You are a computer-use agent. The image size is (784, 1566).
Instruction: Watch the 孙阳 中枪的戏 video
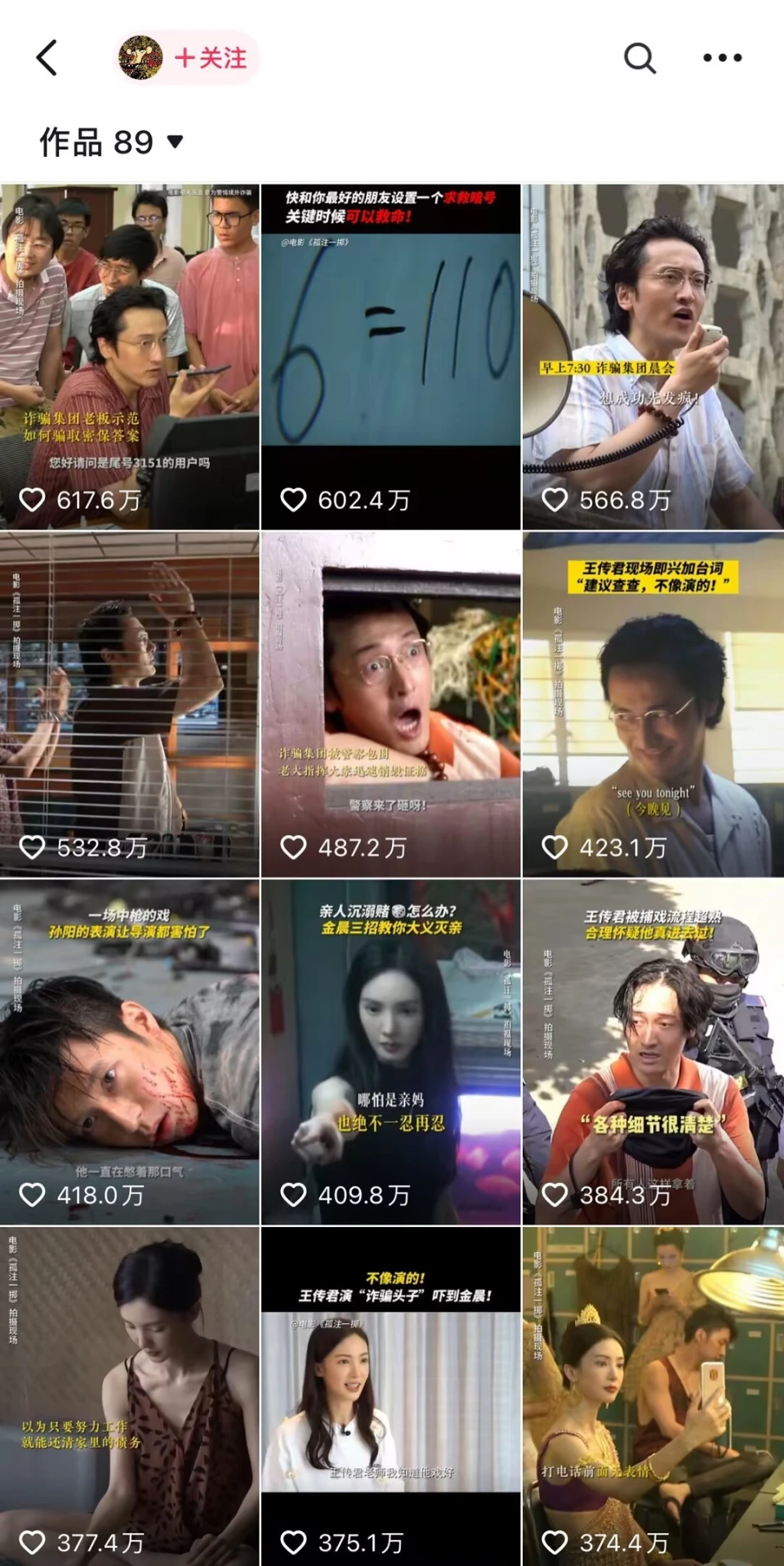point(130,1051)
